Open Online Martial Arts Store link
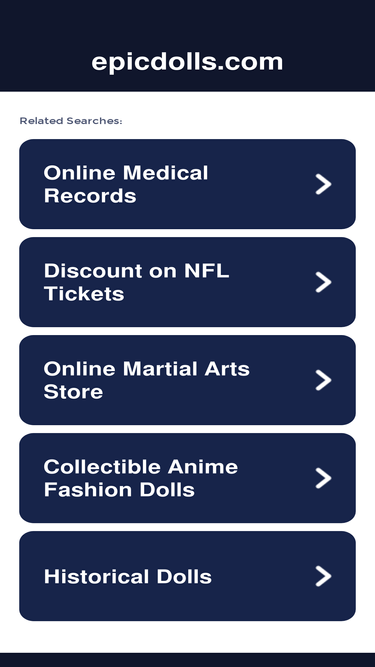The height and width of the screenshot is (667, 375). [188, 380]
